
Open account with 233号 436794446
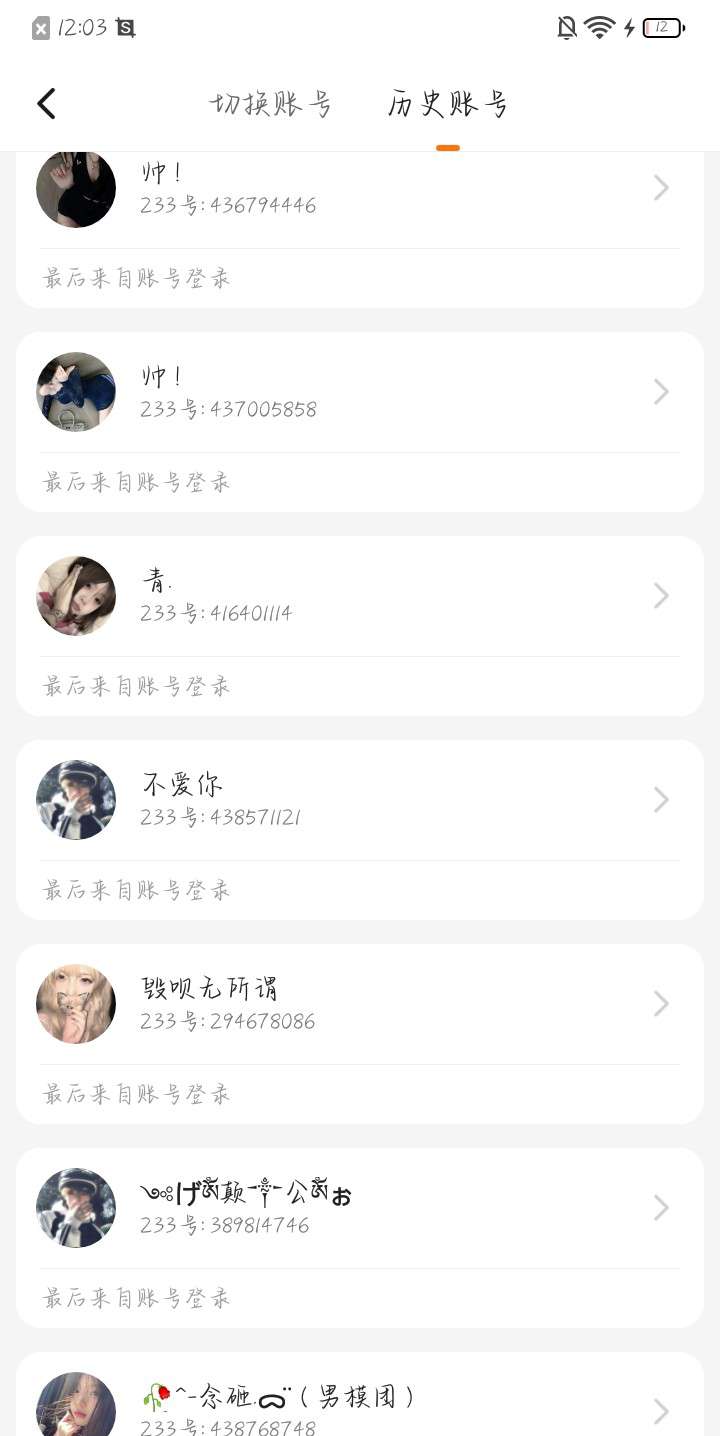click(360, 190)
